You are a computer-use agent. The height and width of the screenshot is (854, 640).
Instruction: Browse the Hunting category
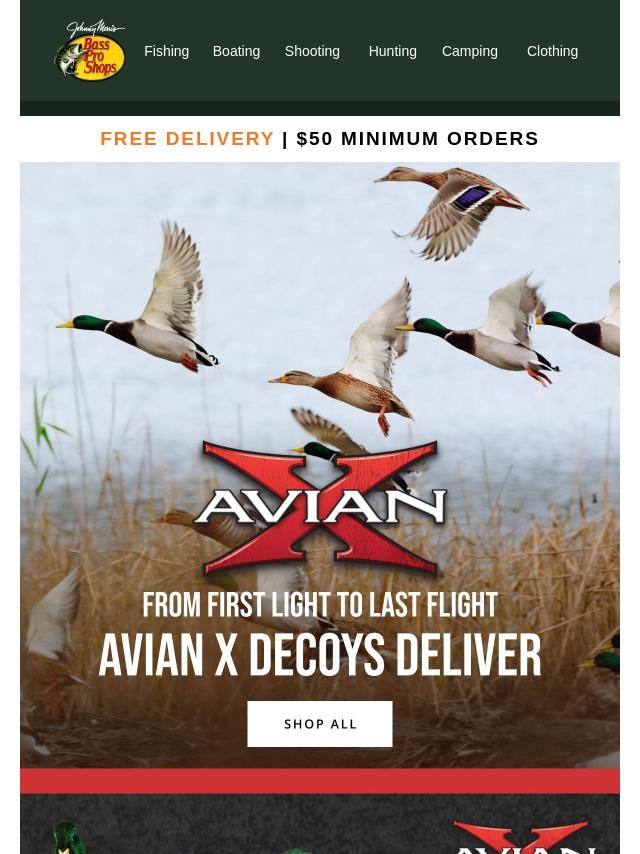(392, 51)
